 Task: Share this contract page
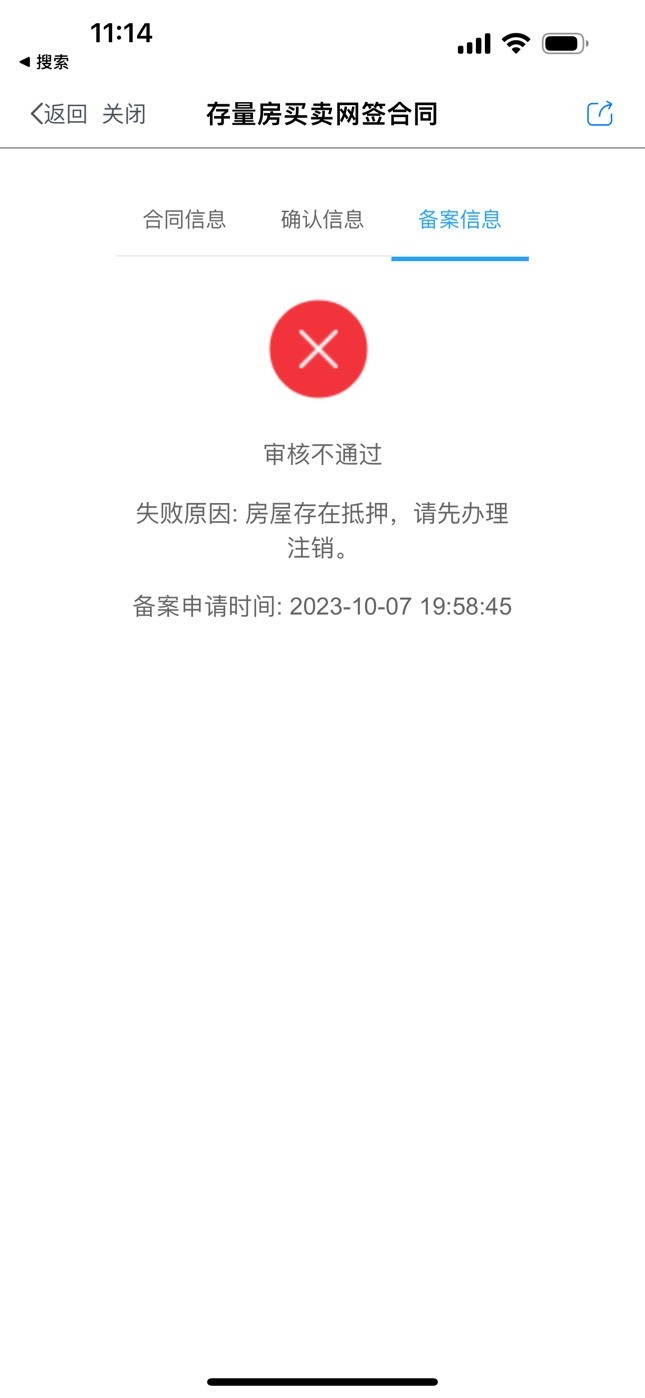point(599,114)
